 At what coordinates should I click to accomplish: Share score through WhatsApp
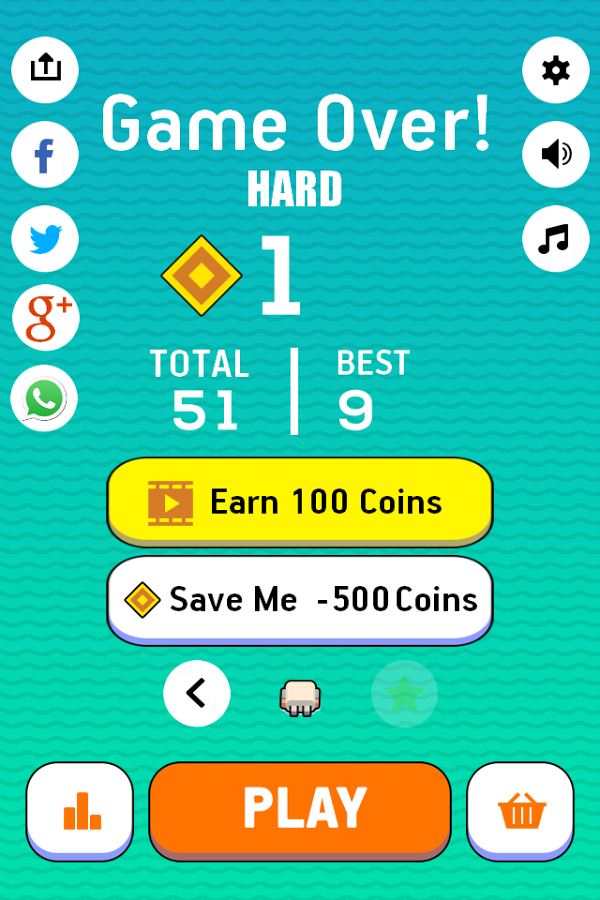(x=45, y=399)
